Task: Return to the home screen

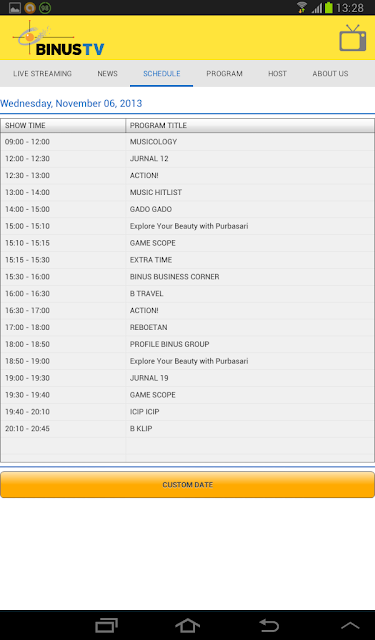Action: pyautogui.click(x=187, y=625)
